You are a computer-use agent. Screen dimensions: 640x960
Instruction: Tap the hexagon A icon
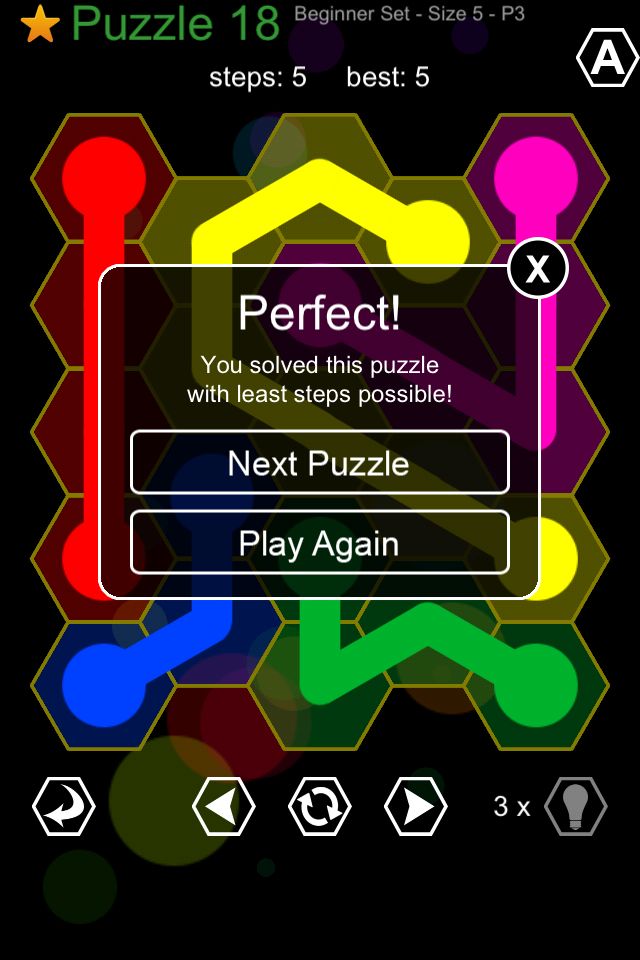pos(606,59)
